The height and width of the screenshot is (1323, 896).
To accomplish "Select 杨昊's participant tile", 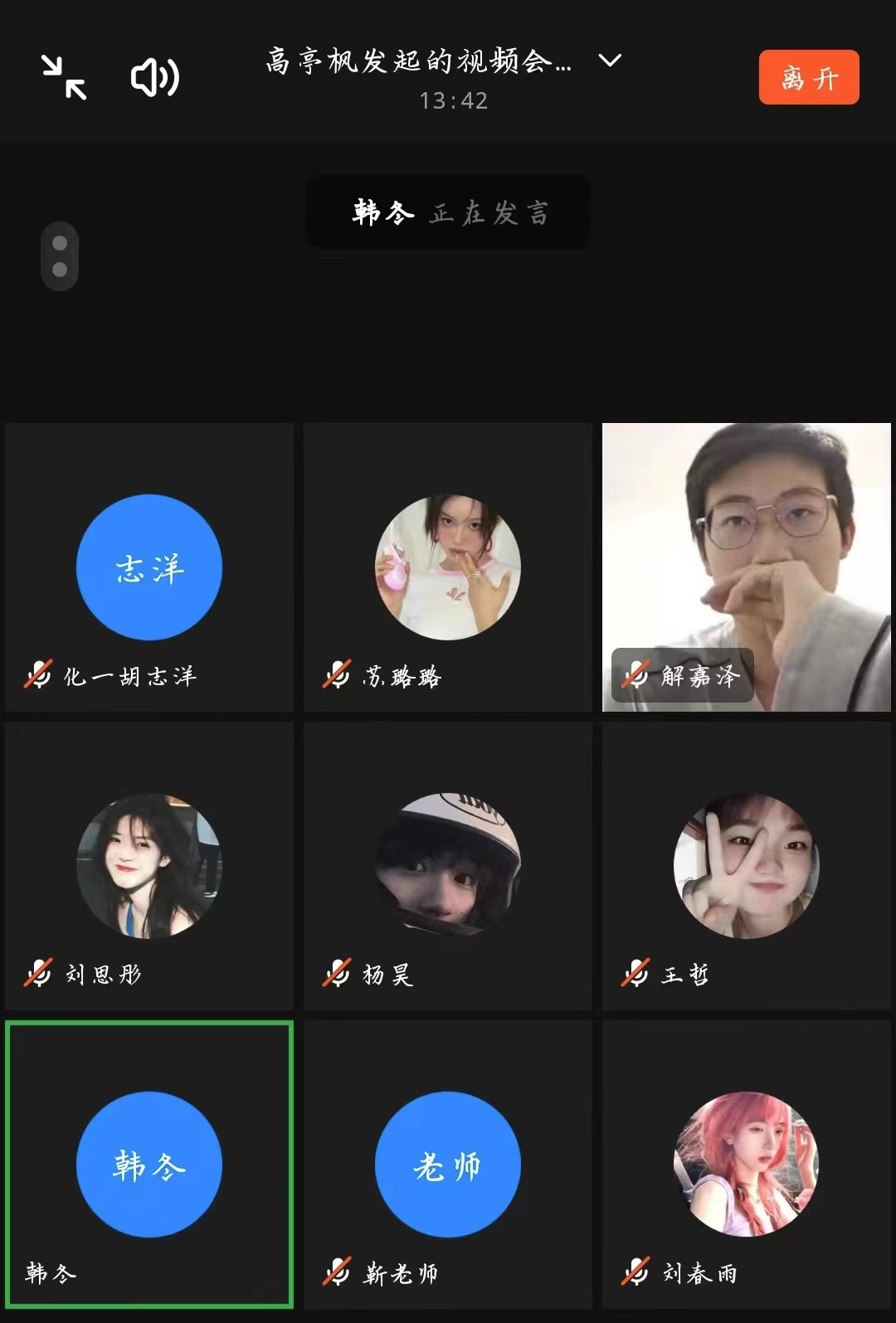I will coord(448,866).
